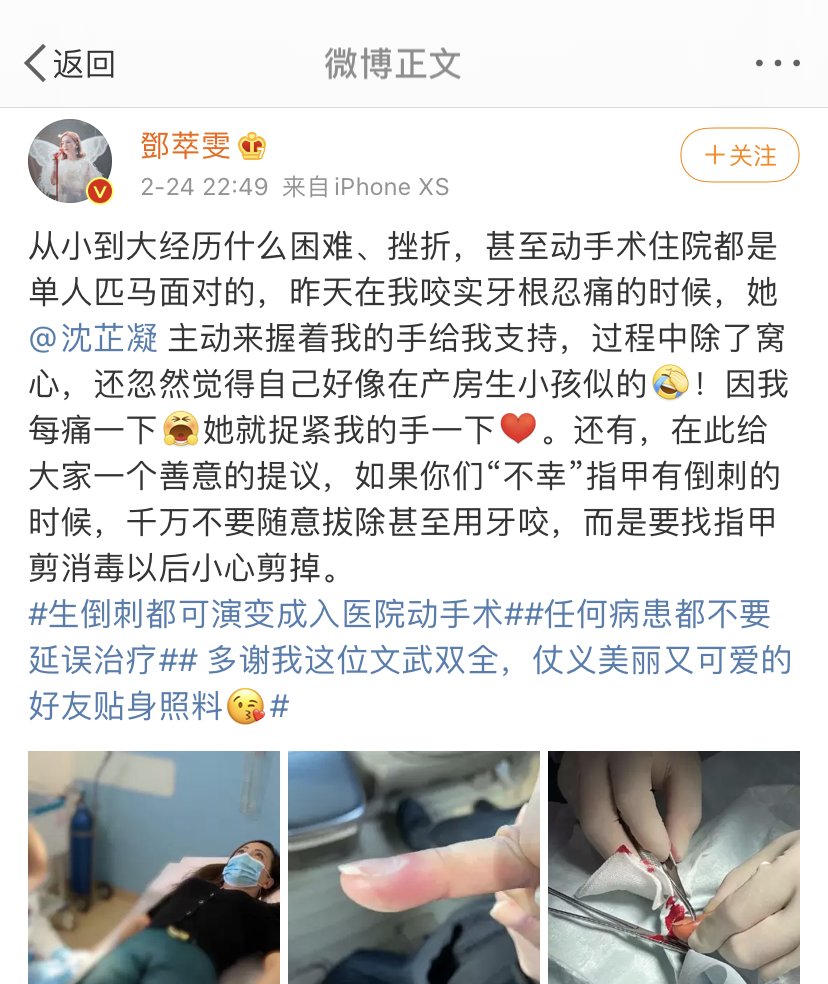828x984 pixels.
Task: Open 鄧萃雯's profile avatar
Action: [70, 161]
